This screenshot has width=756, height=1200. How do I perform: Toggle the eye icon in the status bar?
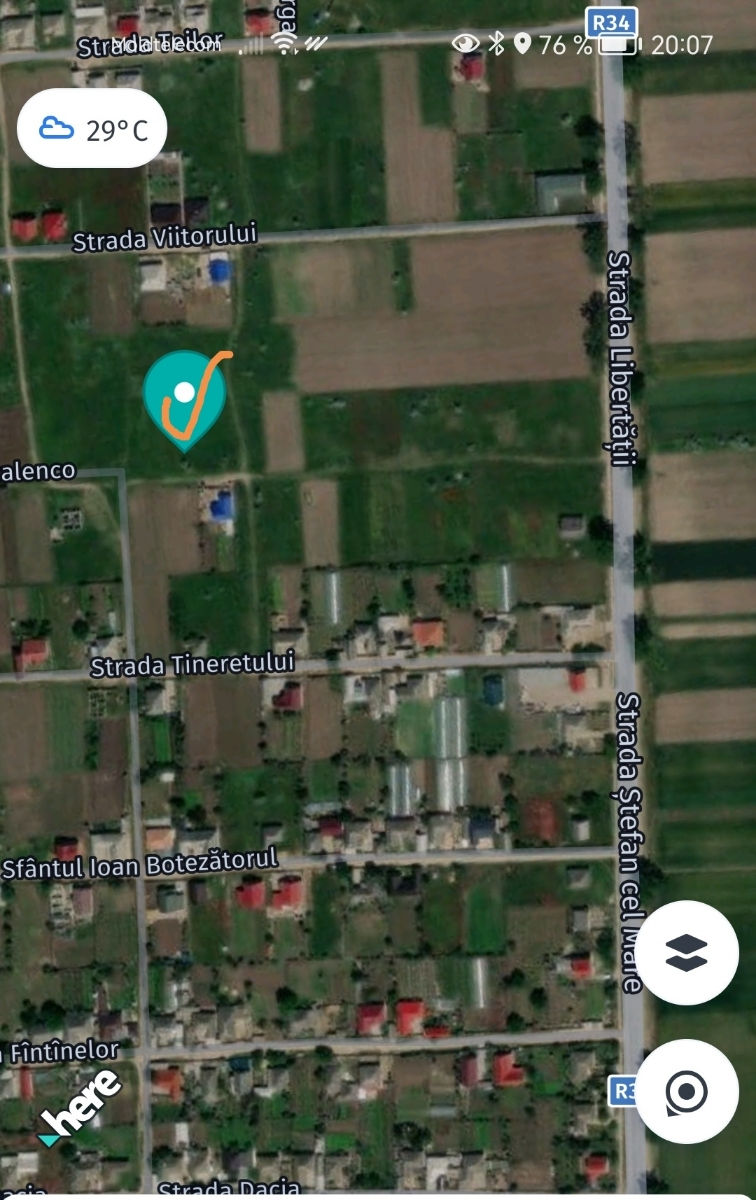tap(464, 43)
